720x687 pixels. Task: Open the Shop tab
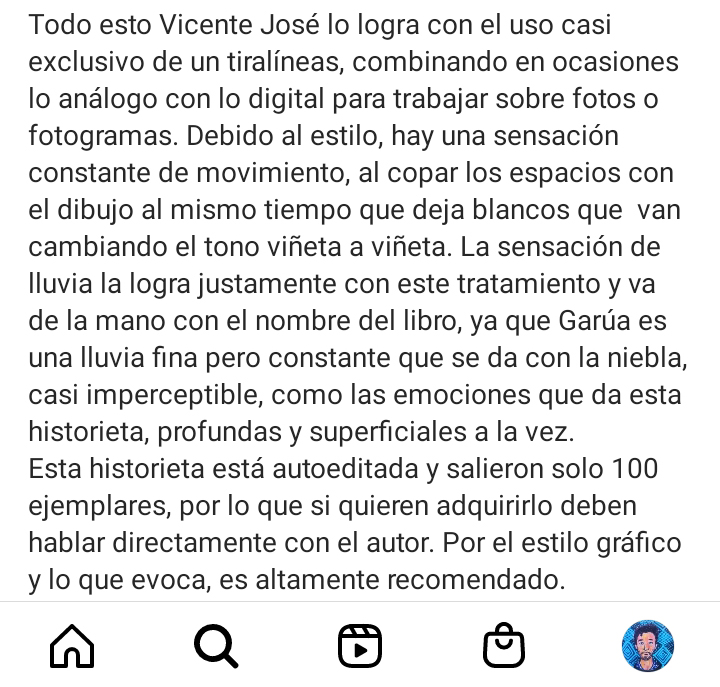pyautogui.click(x=503, y=646)
